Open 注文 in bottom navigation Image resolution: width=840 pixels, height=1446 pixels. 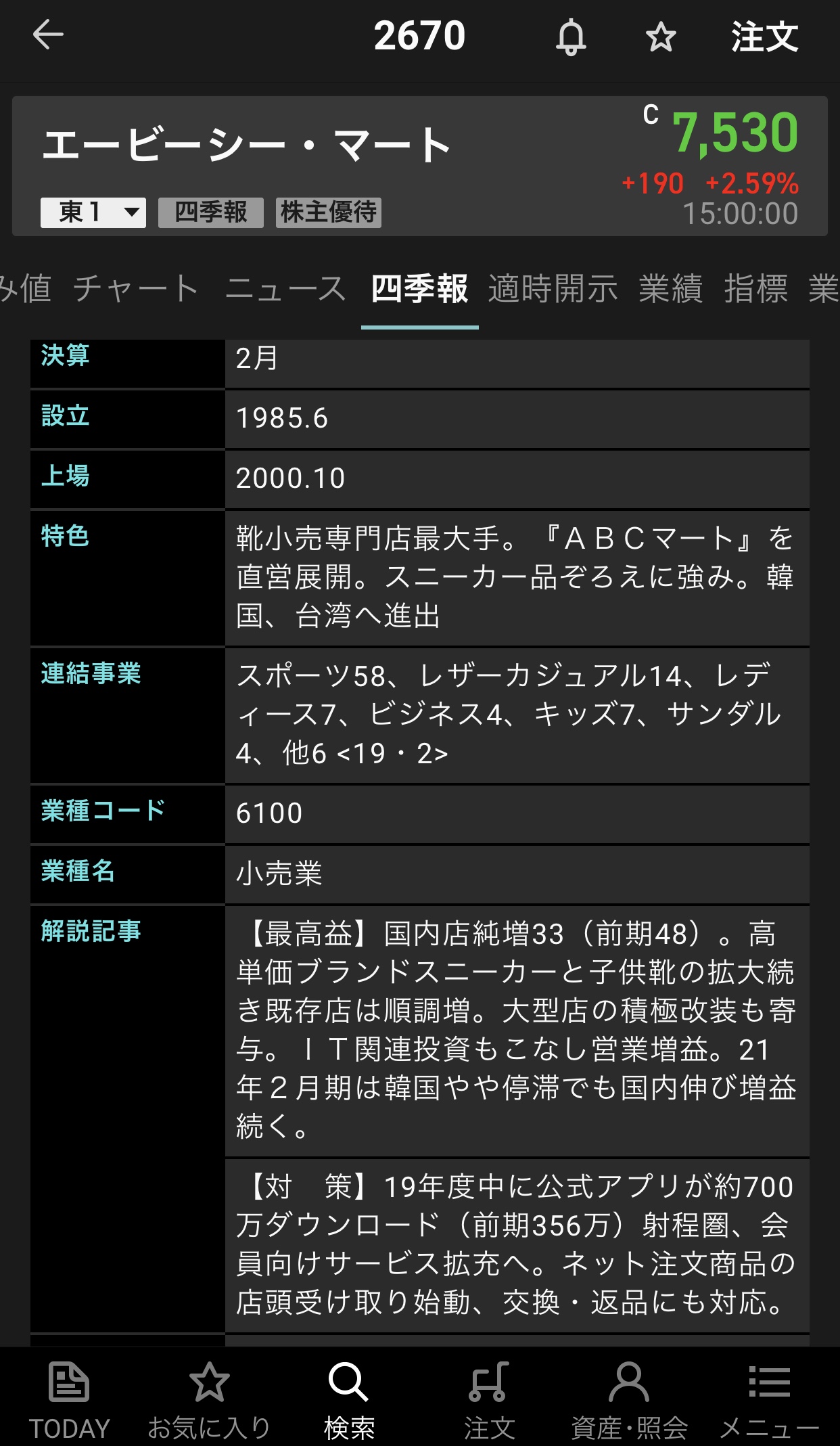[x=489, y=1400]
